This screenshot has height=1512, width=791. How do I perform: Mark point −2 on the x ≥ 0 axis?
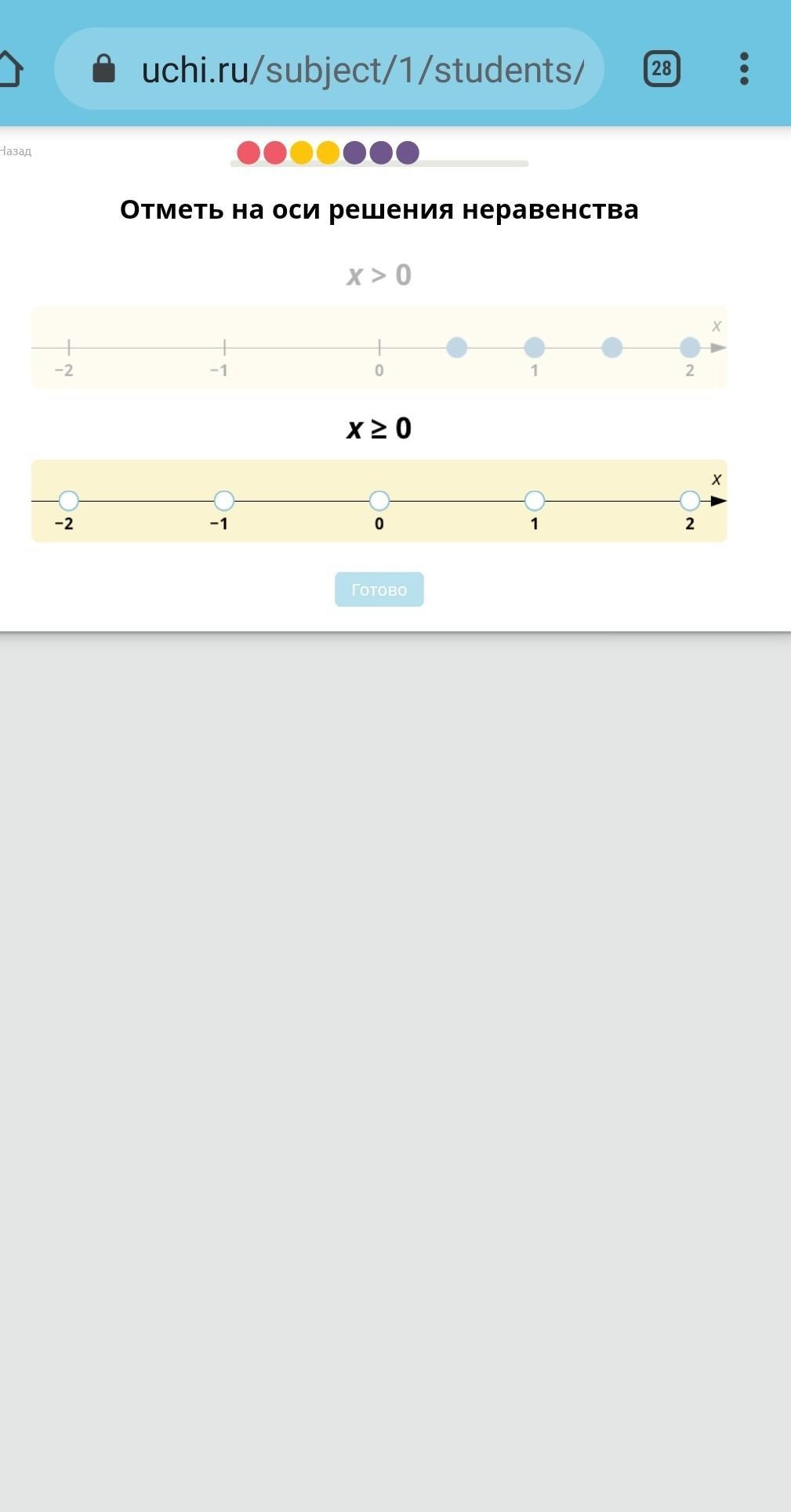[69, 501]
